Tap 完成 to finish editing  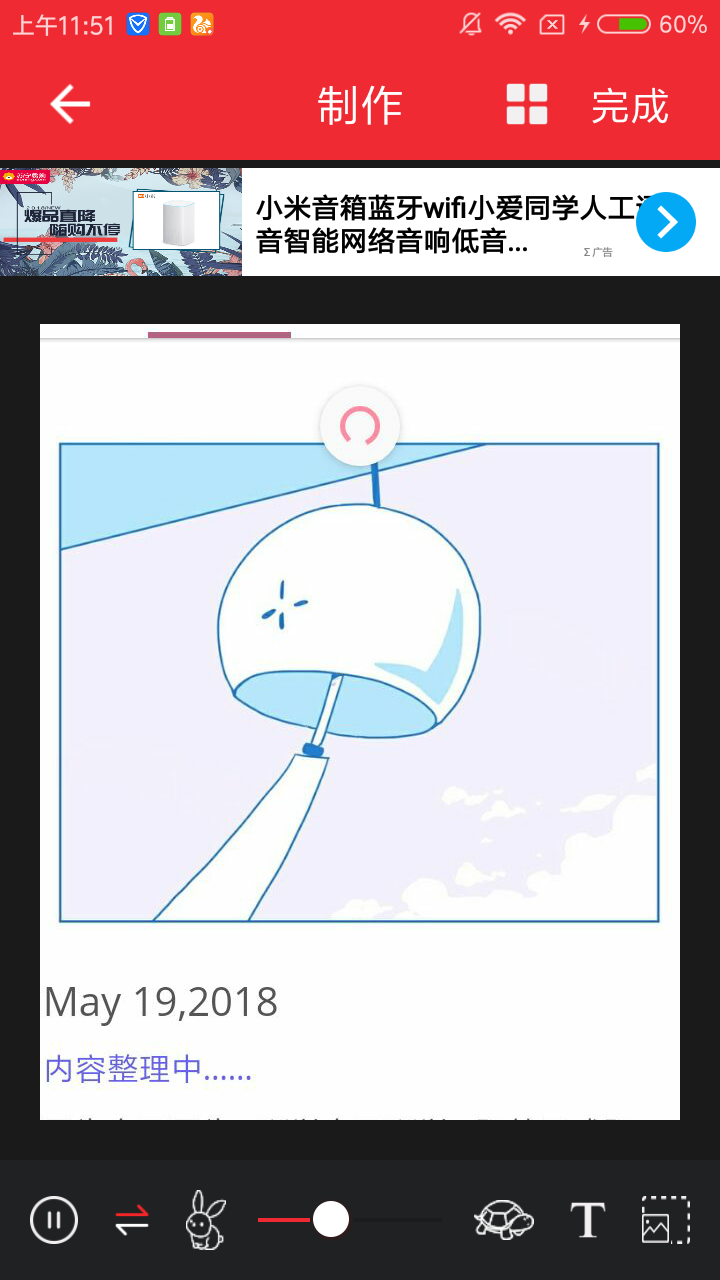click(x=629, y=106)
